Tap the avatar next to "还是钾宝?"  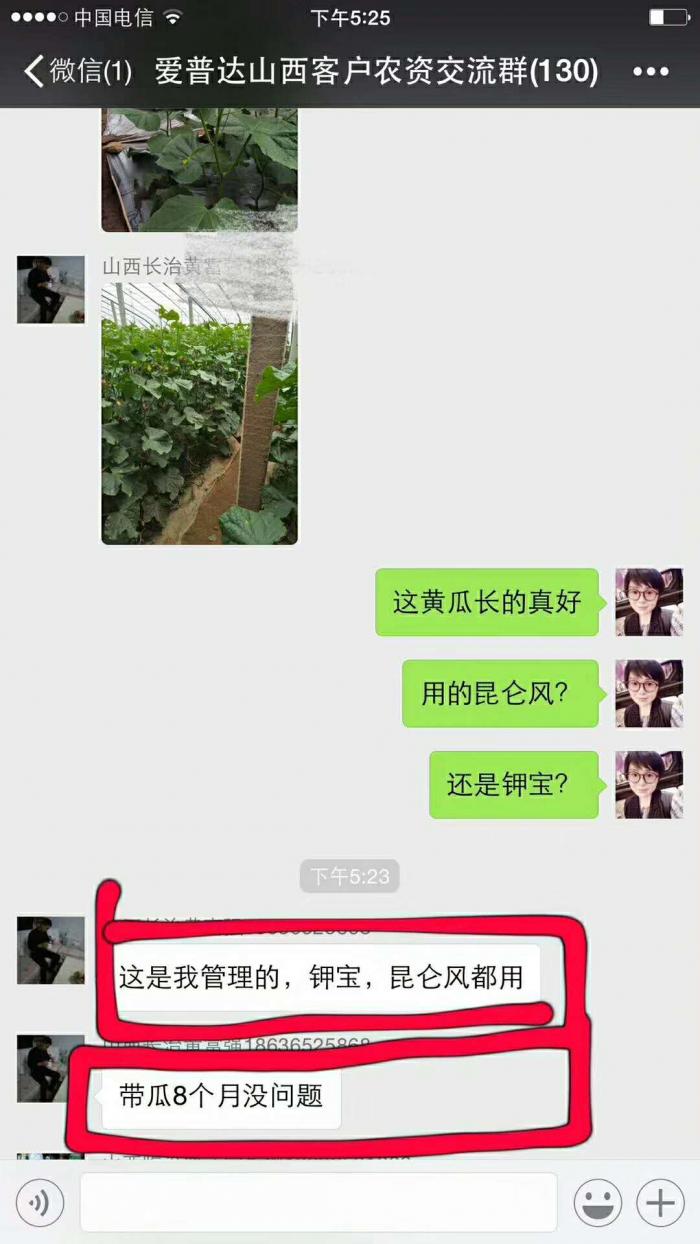[649, 785]
